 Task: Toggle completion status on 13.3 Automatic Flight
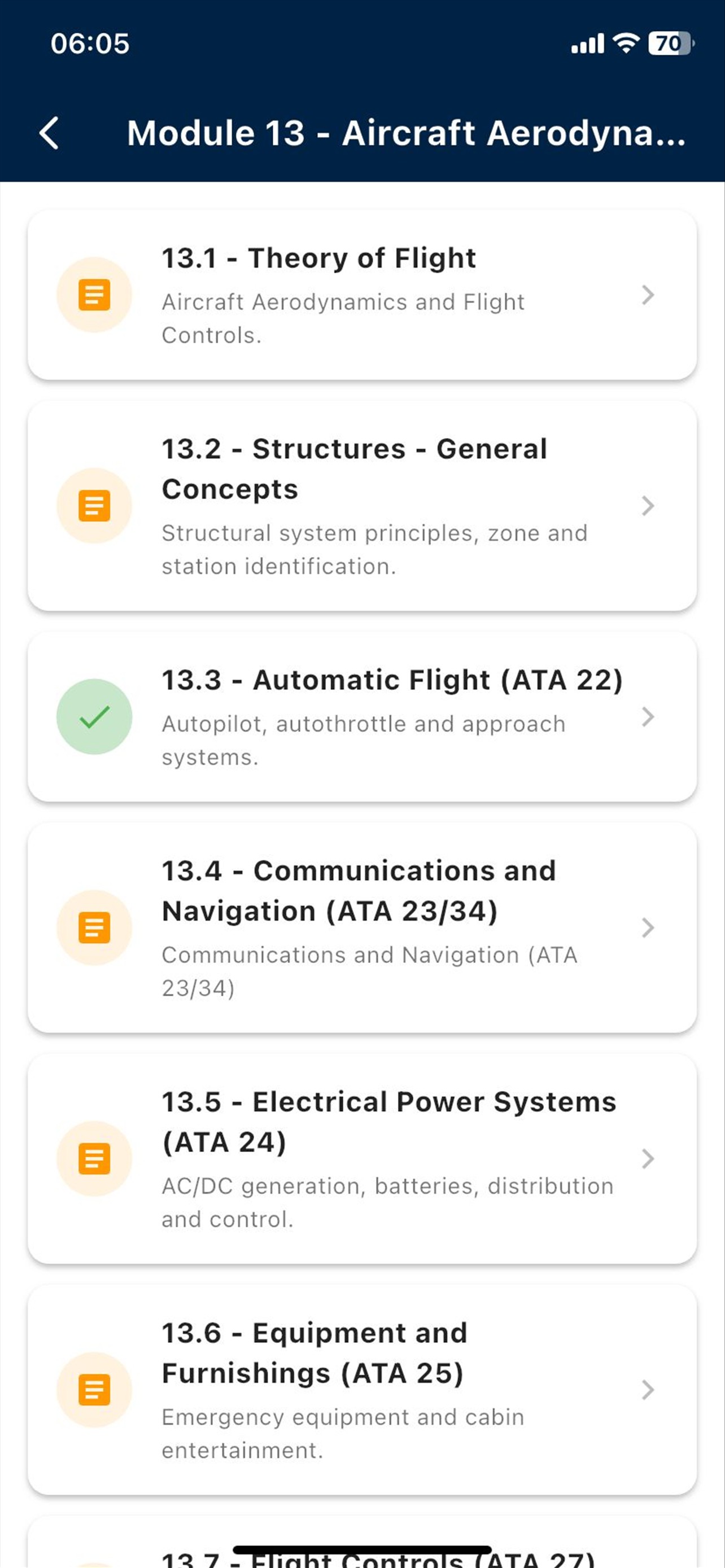pyautogui.click(x=94, y=717)
